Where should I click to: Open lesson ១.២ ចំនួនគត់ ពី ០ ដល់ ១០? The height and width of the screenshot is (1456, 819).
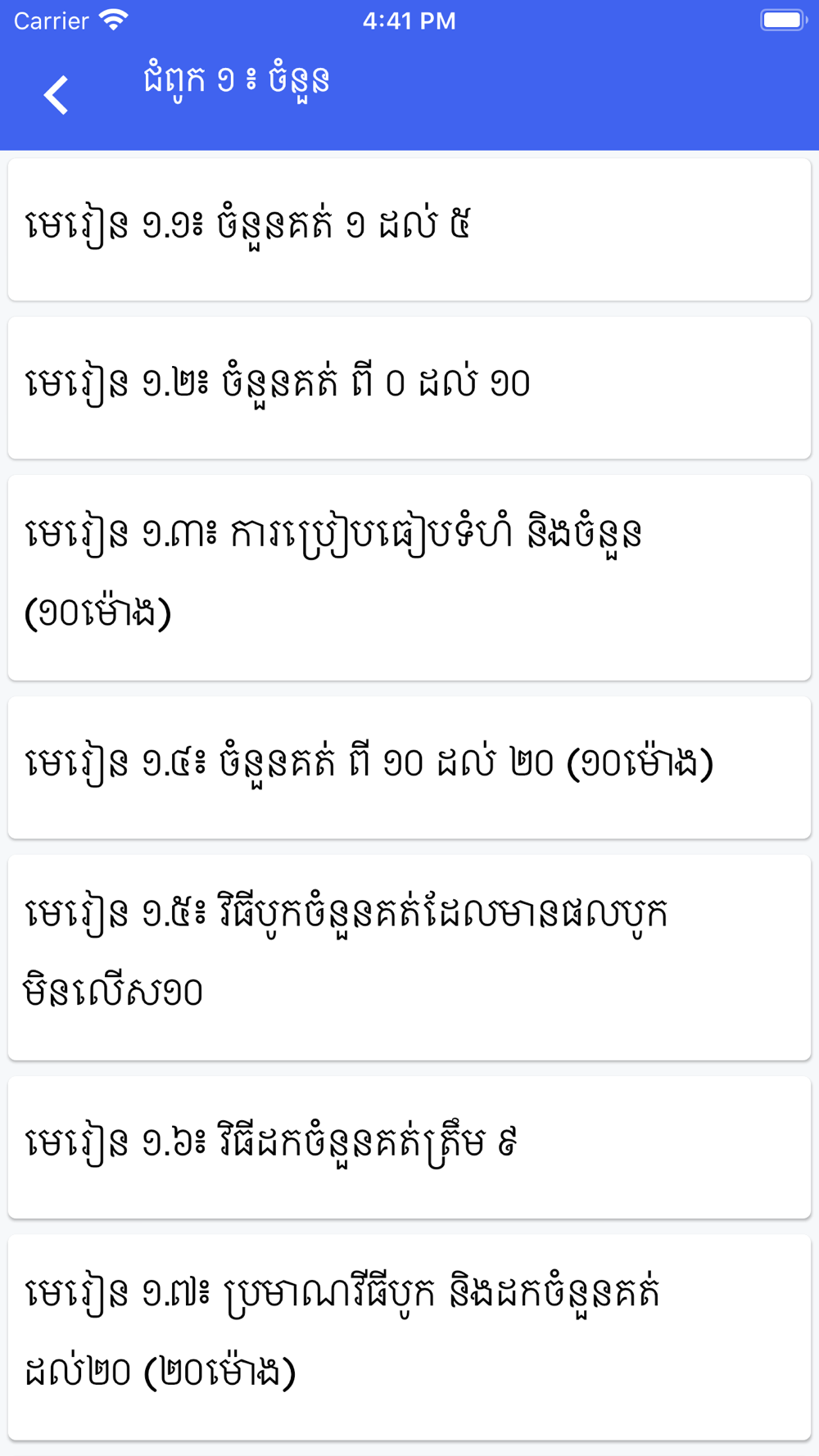(409, 387)
